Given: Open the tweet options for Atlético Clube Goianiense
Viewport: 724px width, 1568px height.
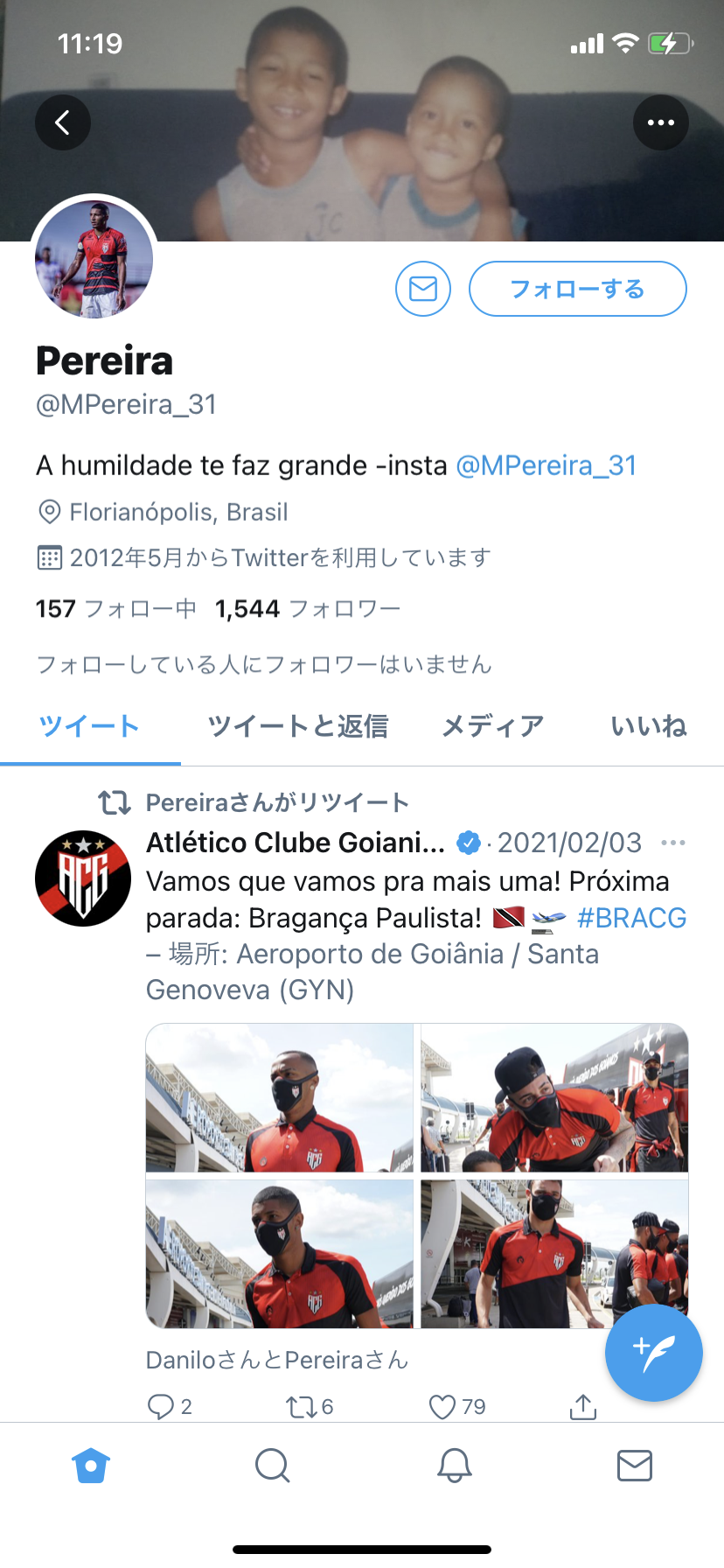Looking at the screenshot, I should [x=672, y=843].
